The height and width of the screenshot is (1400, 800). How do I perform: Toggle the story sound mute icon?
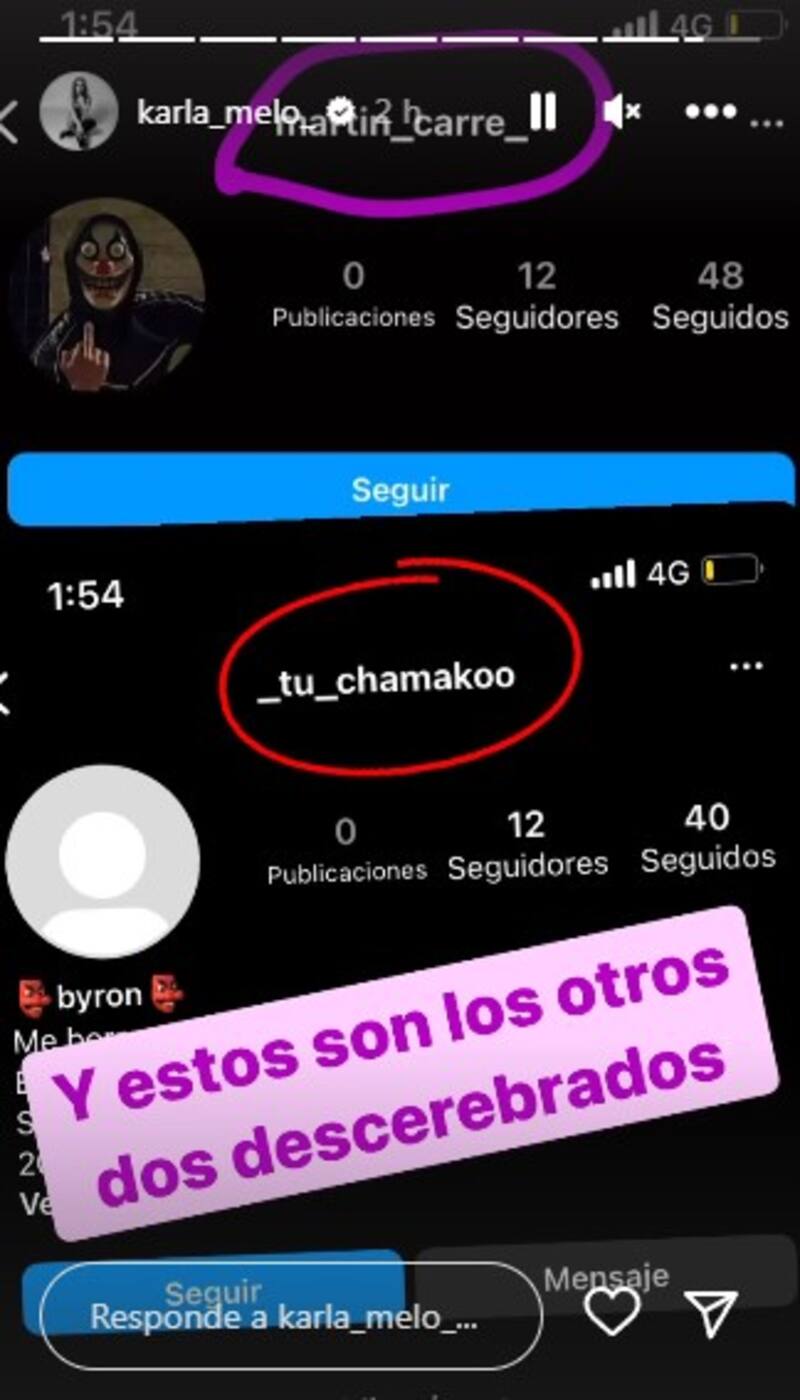[621, 112]
